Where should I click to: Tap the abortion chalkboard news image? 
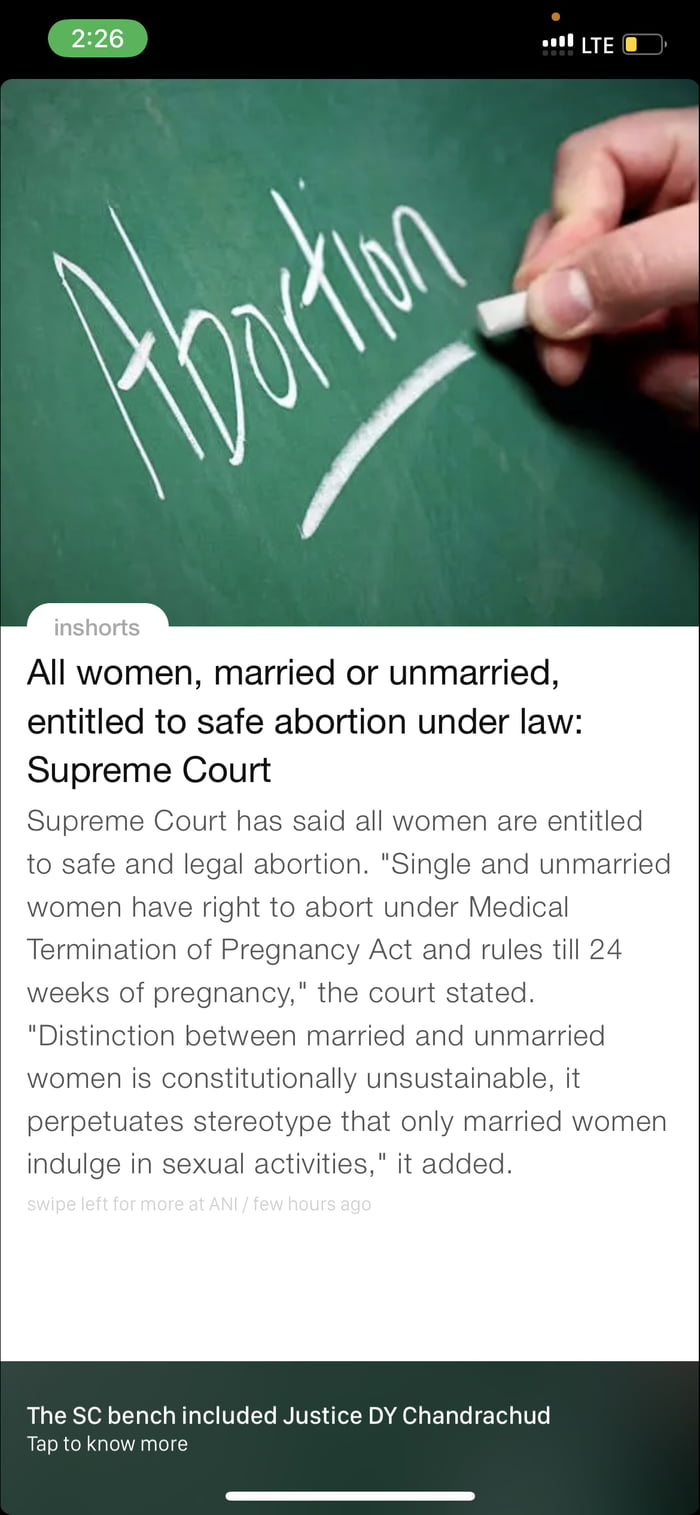point(350,352)
